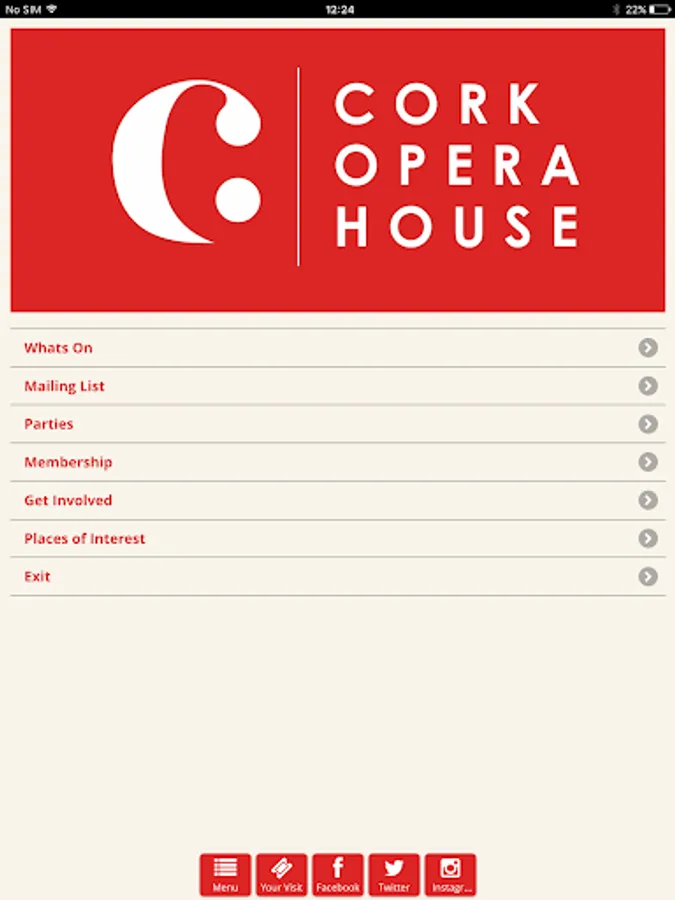Open the Facebook tab

(x=338, y=875)
